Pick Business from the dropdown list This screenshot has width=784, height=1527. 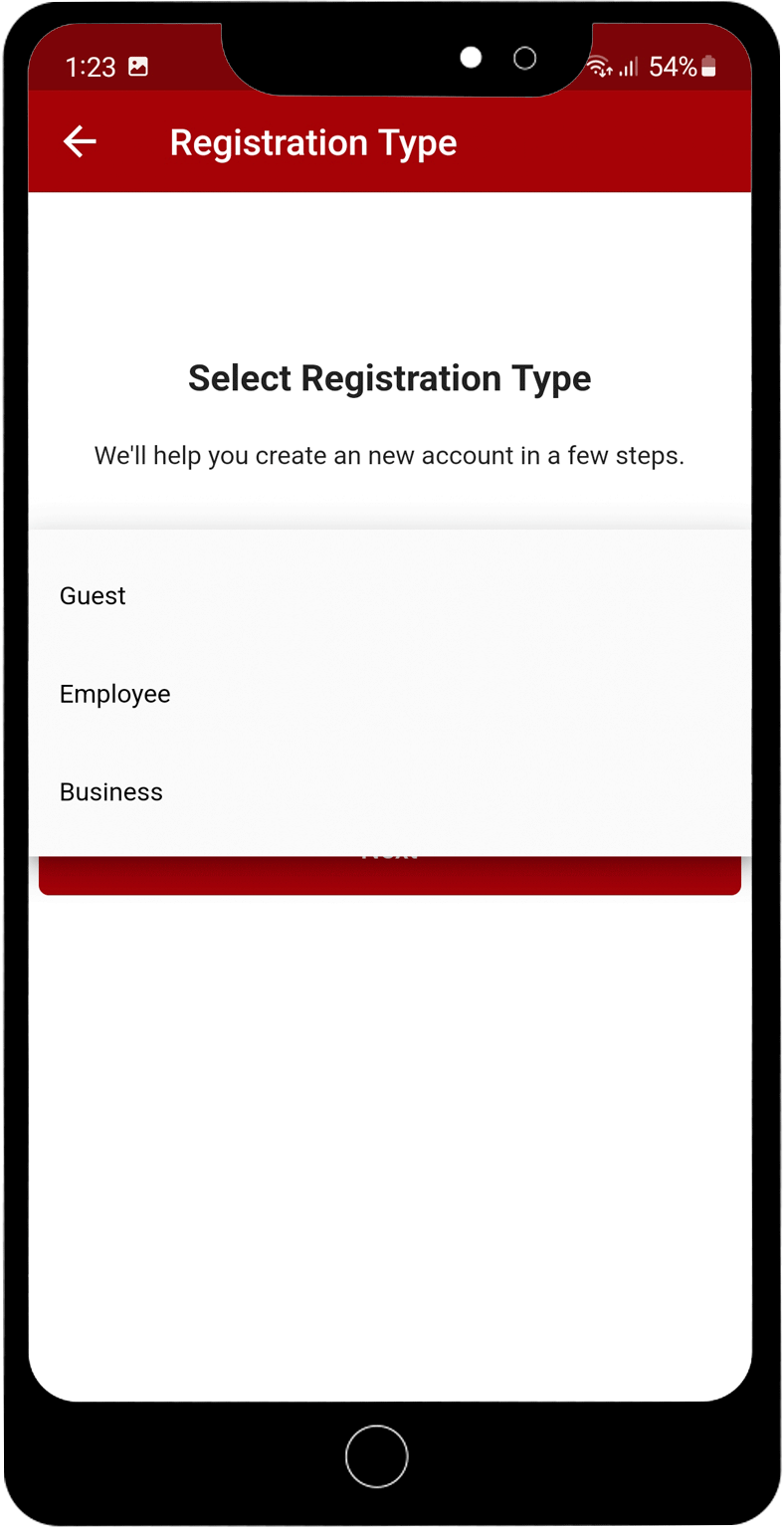coord(111,792)
